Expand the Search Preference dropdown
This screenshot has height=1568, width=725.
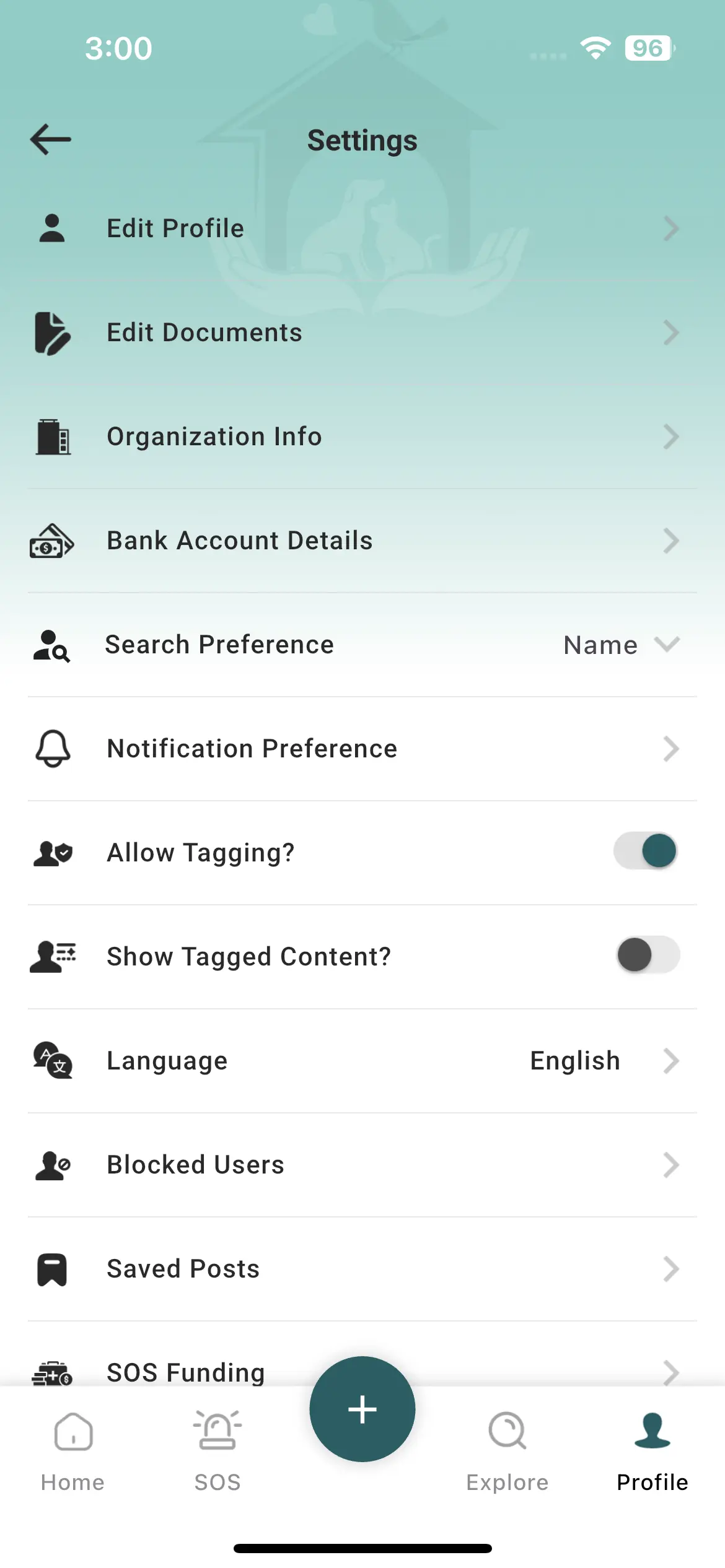(x=621, y=645)
